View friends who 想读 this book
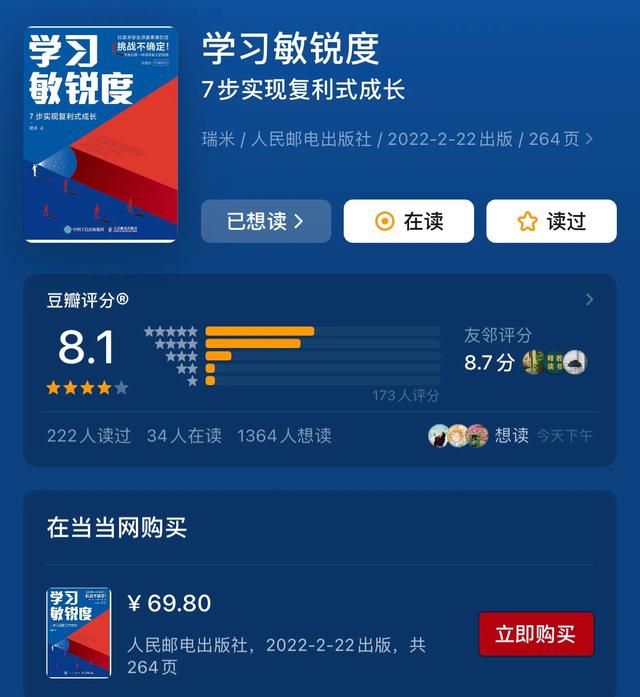Screen dimensions: 640x697 (478, 435)
